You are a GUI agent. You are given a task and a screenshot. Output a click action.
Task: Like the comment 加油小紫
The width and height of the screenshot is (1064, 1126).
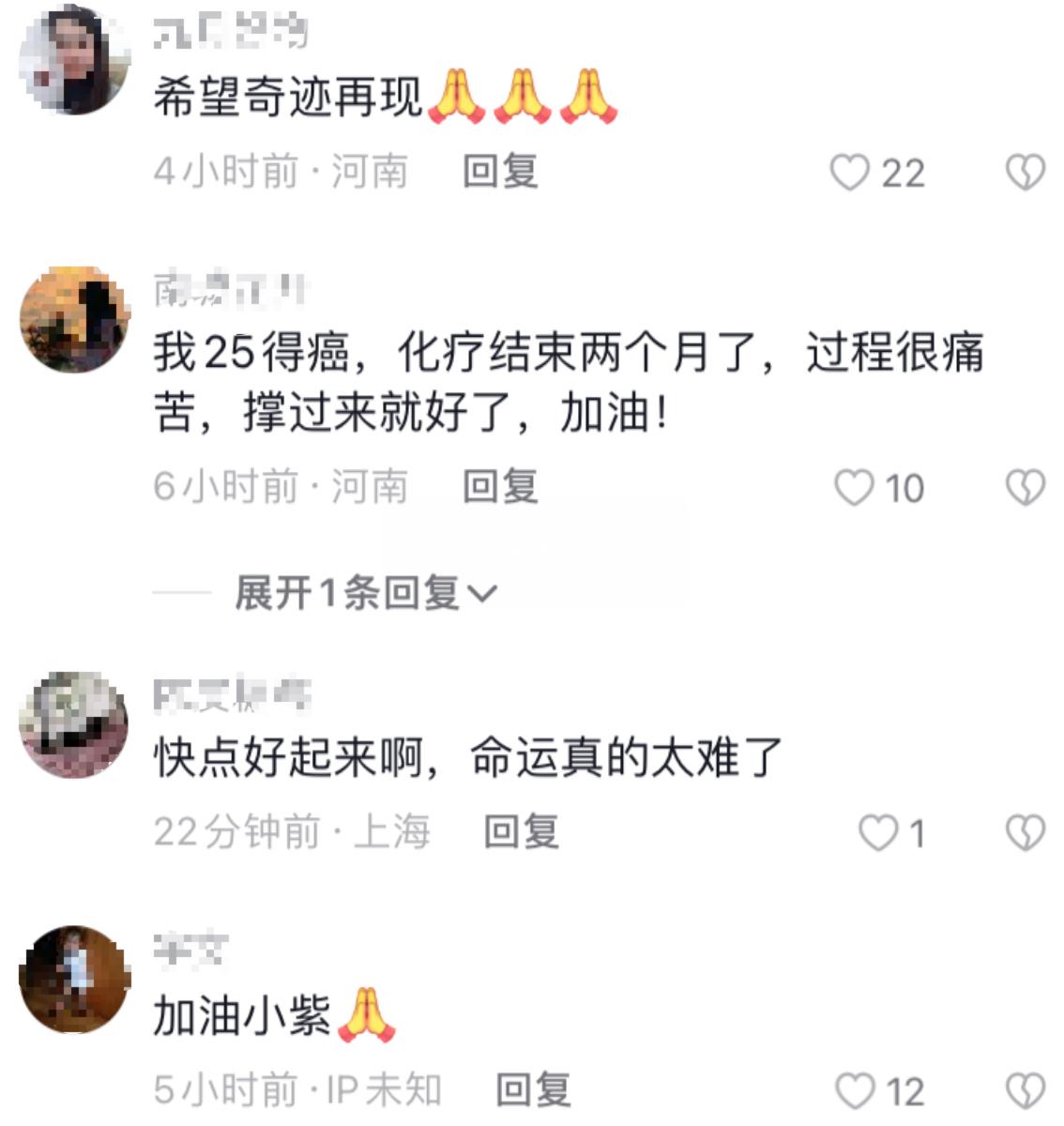click(x=854, y=1091)
